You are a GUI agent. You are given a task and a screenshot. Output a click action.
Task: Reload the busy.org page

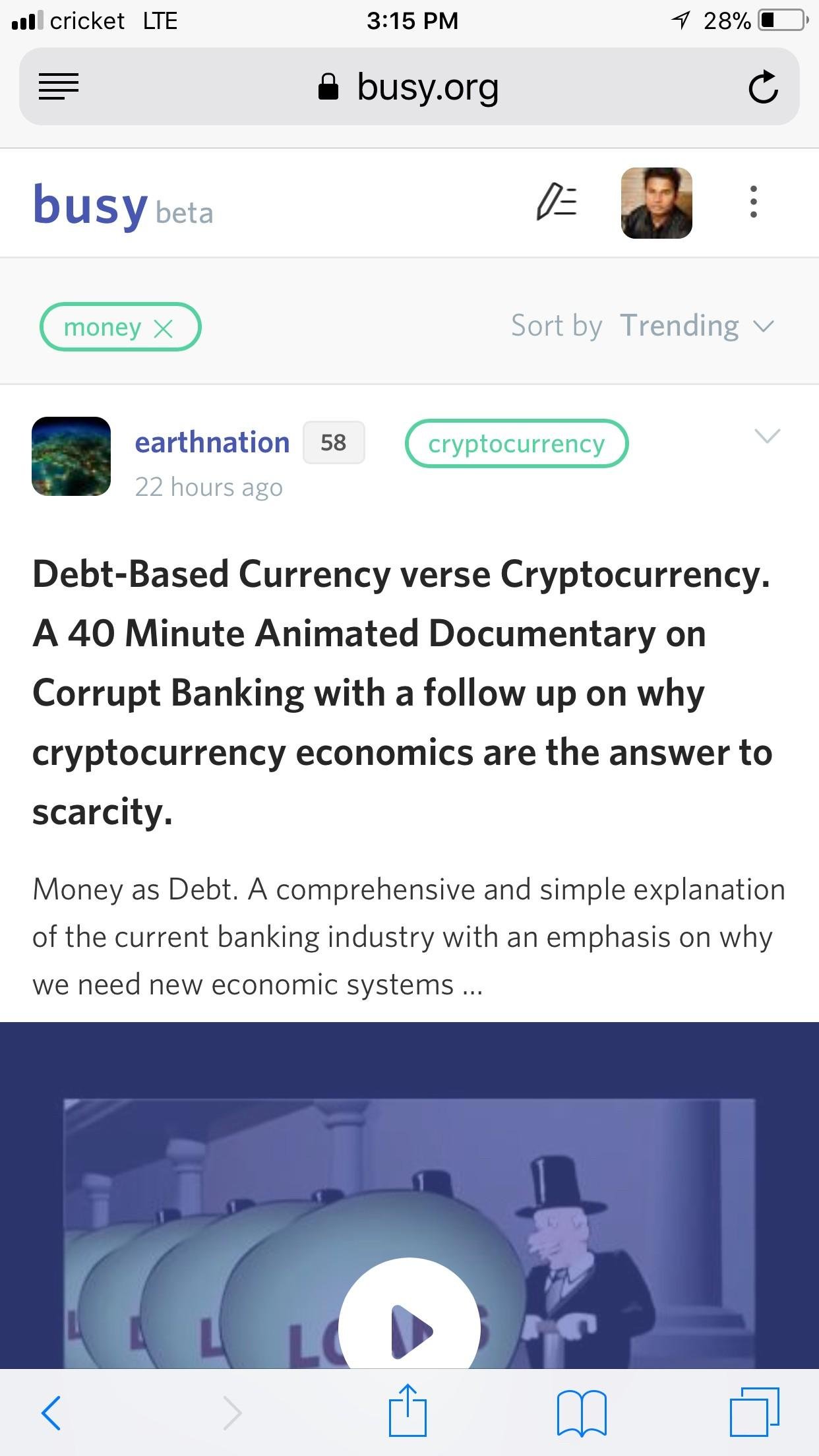763,86
